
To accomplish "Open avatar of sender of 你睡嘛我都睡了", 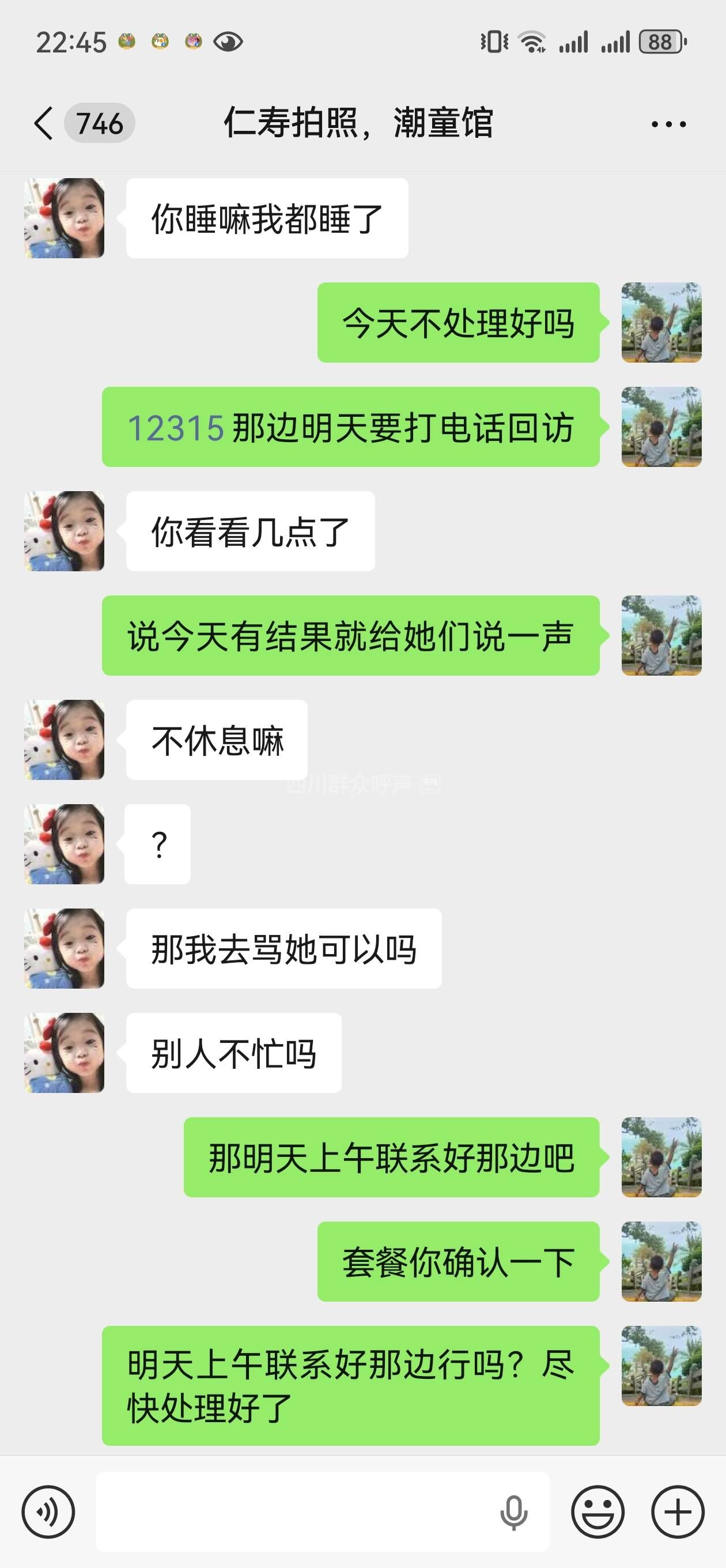I will (65, 218).
